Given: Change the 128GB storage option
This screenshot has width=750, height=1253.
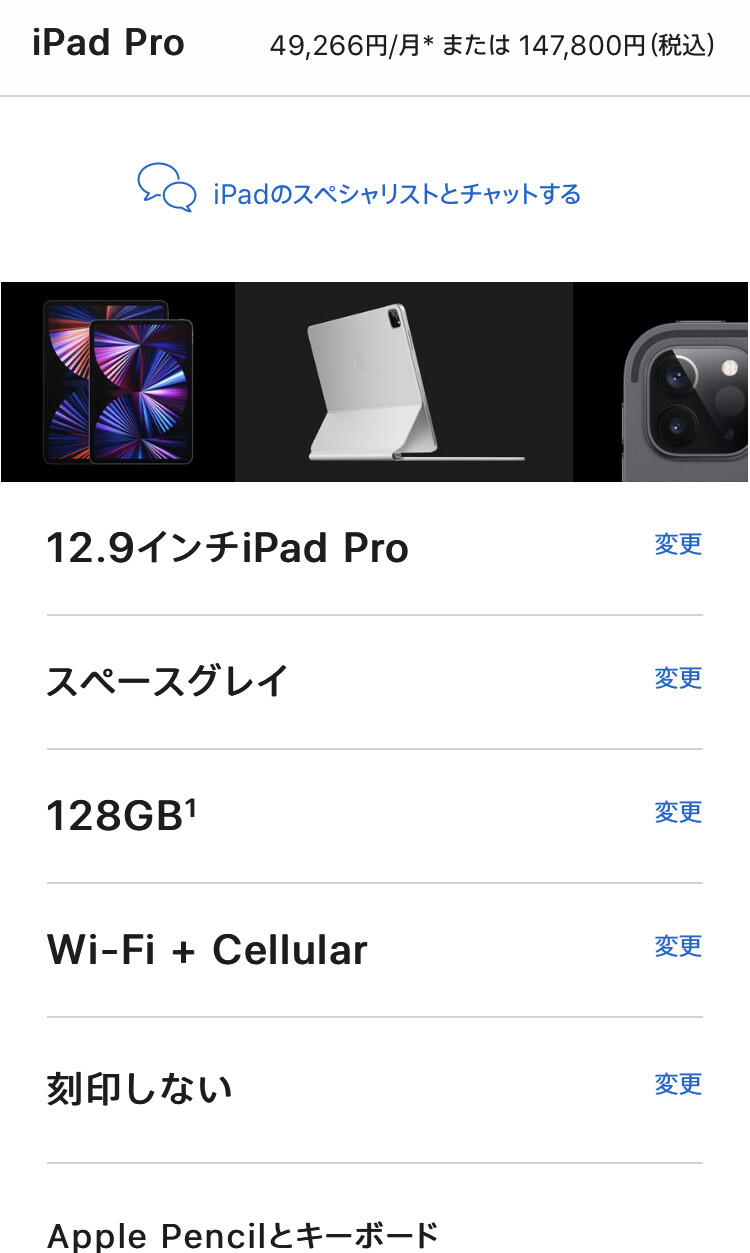Looking at the screenshot, I should [678, 813].
